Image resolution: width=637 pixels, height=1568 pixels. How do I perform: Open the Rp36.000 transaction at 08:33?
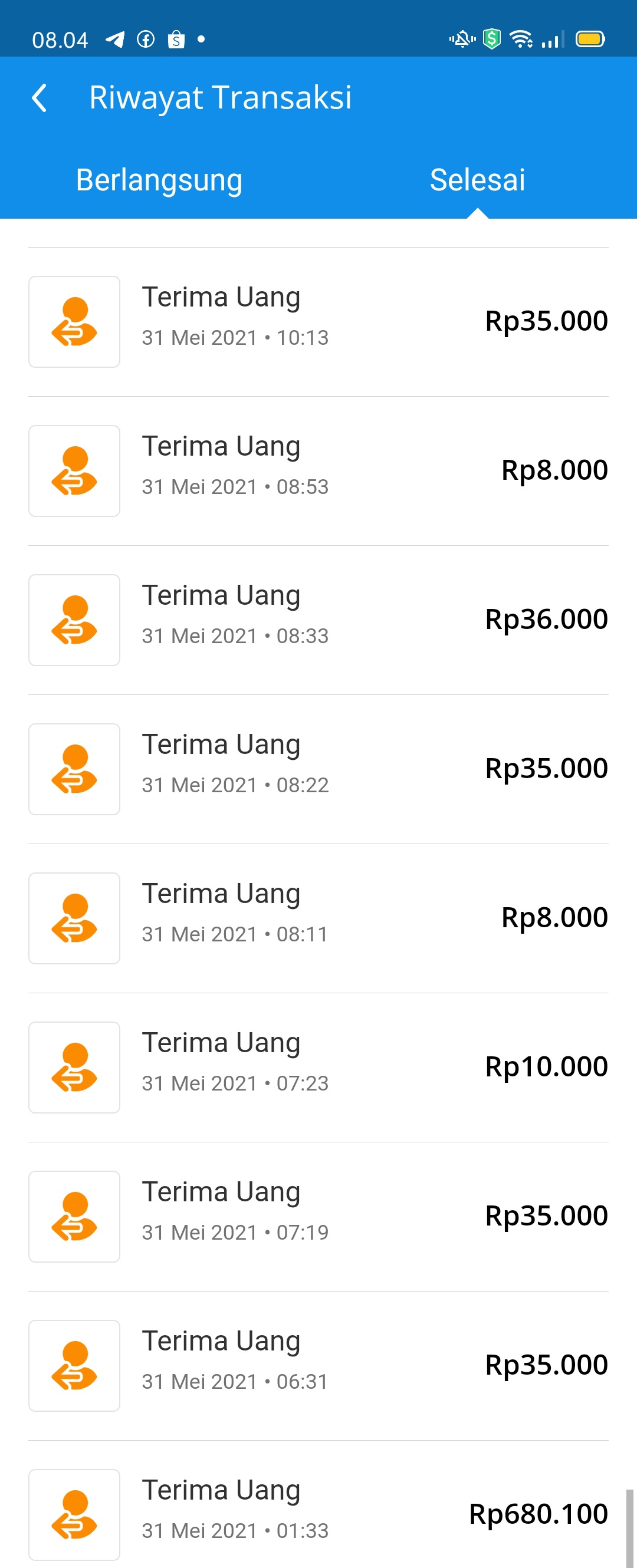(x=318, y=620)
